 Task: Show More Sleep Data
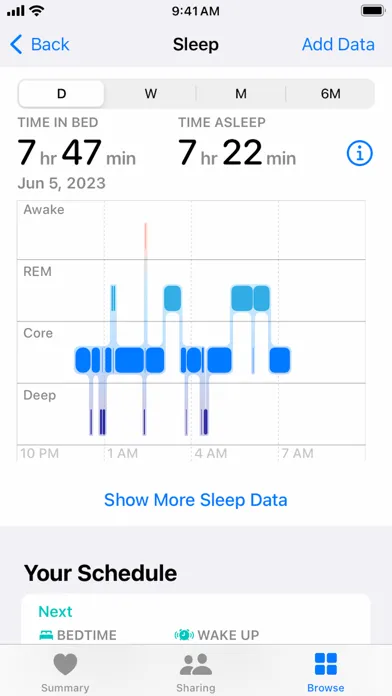coord(196,500)
